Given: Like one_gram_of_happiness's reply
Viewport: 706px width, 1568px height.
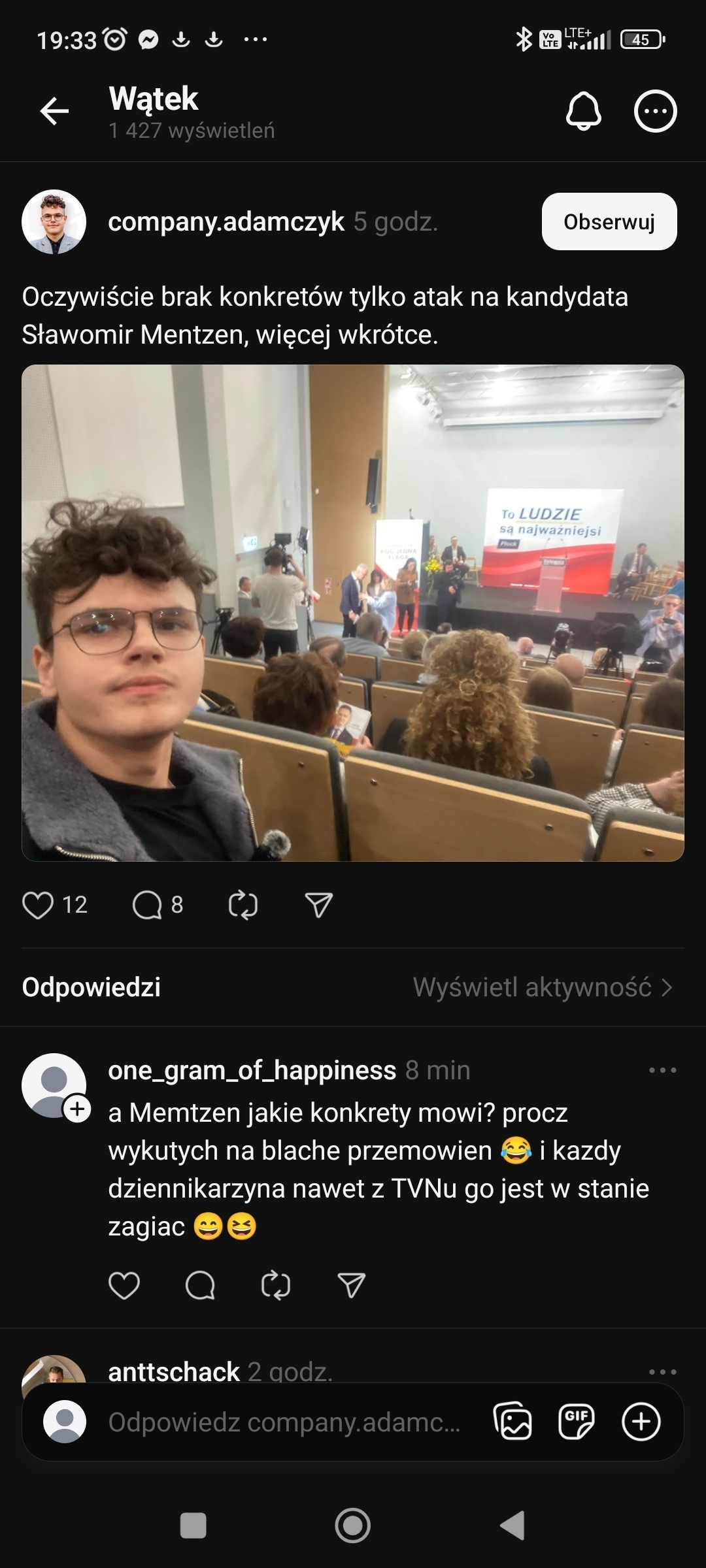Looking at the screenshot, I should point(124,1286).
